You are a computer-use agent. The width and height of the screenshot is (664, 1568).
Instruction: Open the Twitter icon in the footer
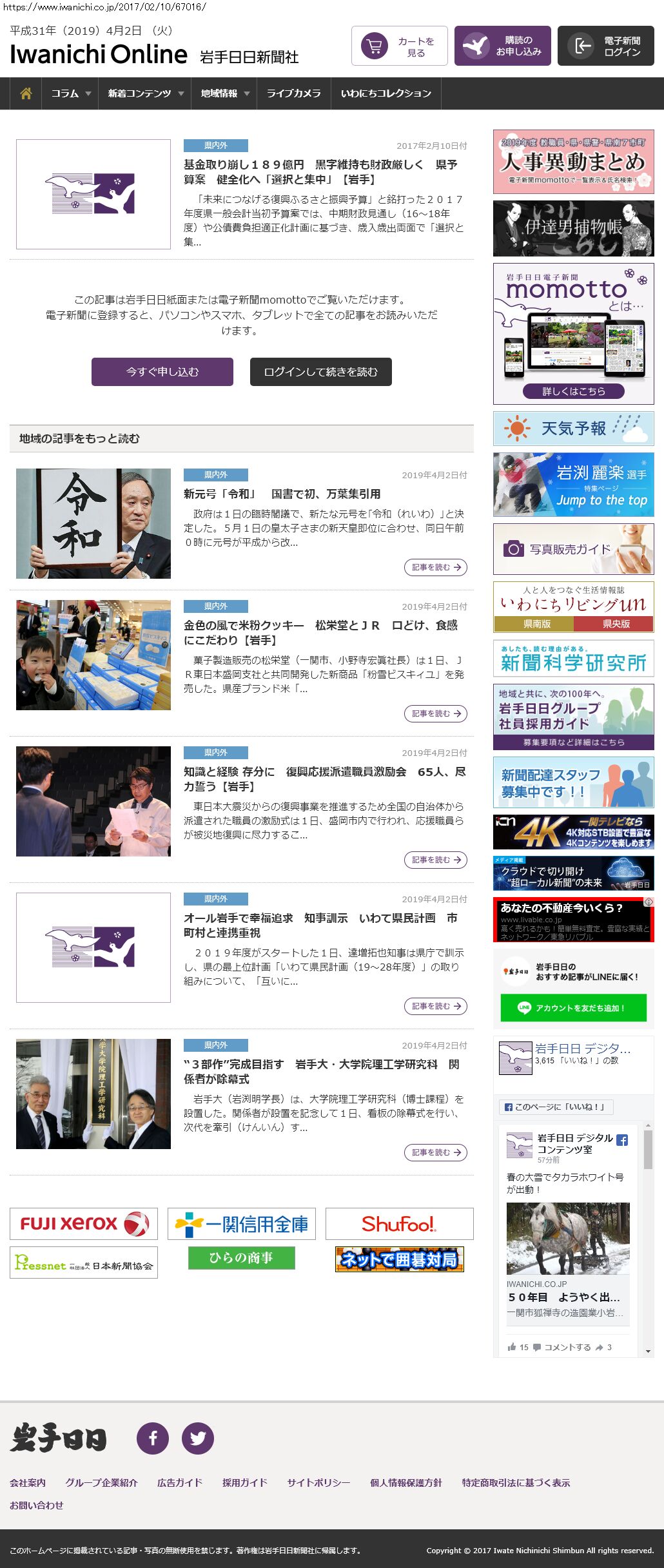tap(198, 1438)
